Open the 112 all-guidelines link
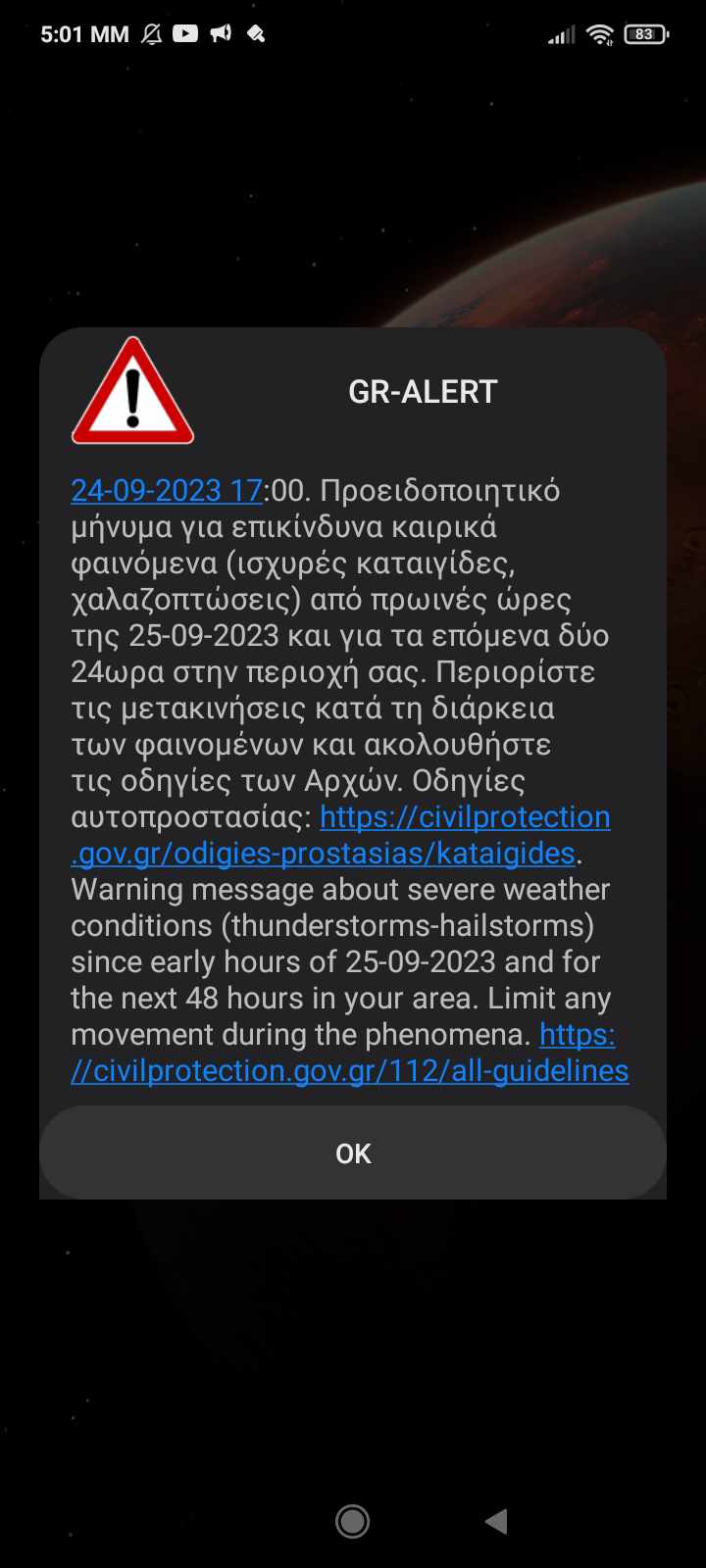The width and height of the screenshot is (706, 1568). pos(350,1070)
